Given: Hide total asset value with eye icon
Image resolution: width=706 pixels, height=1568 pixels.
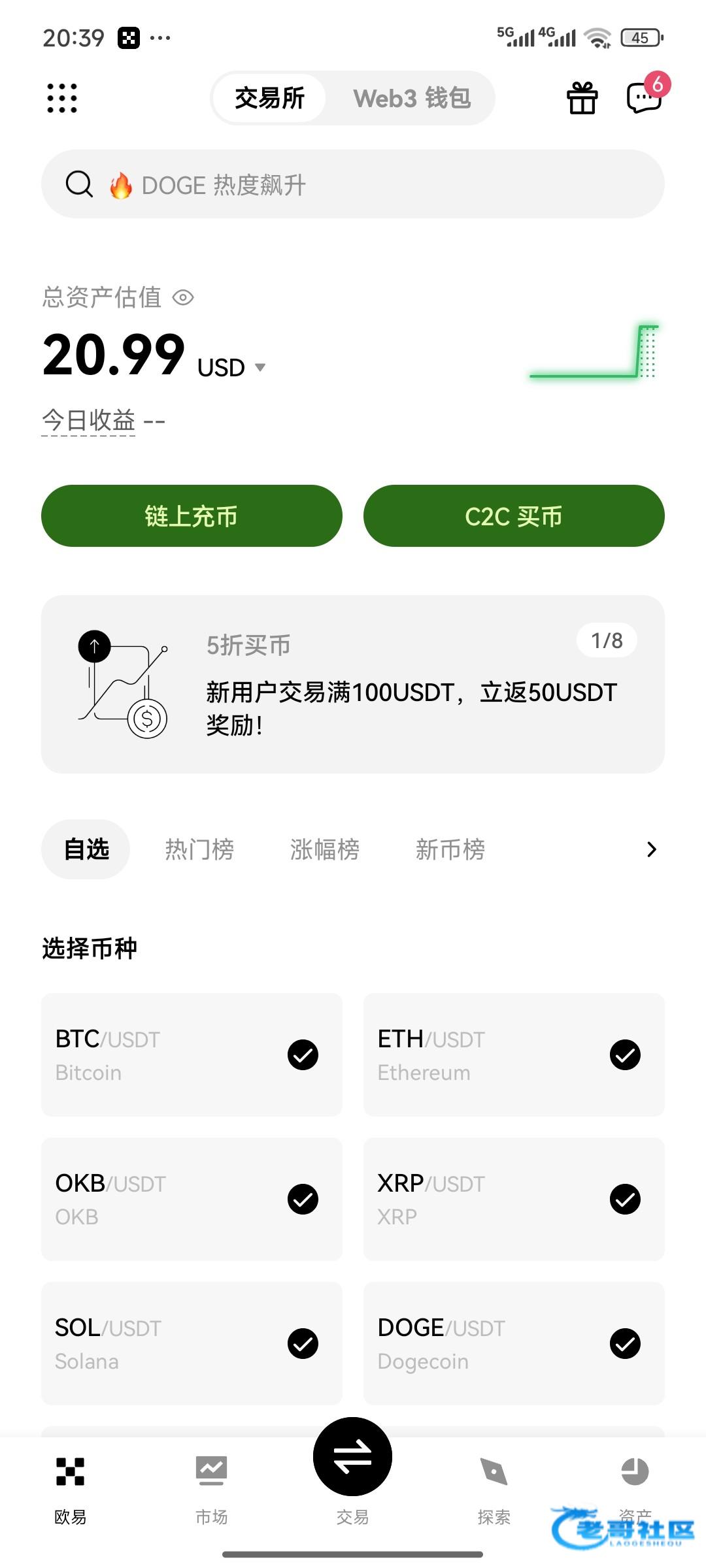Looking at the screenshot, I should 183,298.
